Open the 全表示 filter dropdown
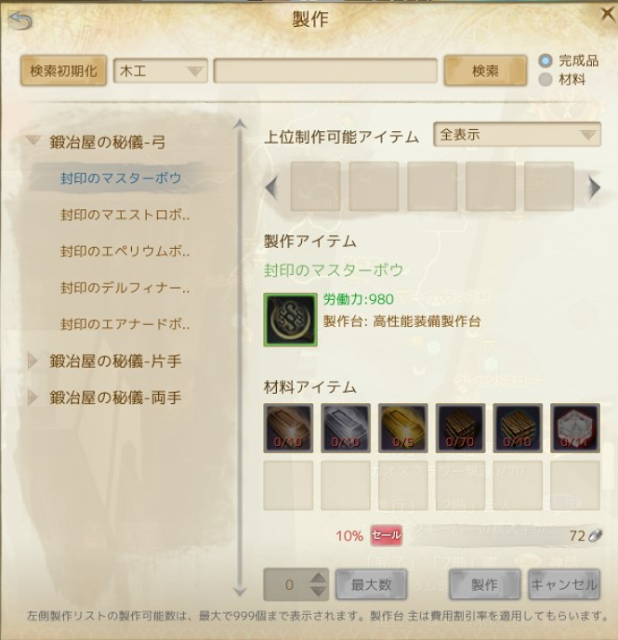The image size is (618, 640). coord(516,135)
